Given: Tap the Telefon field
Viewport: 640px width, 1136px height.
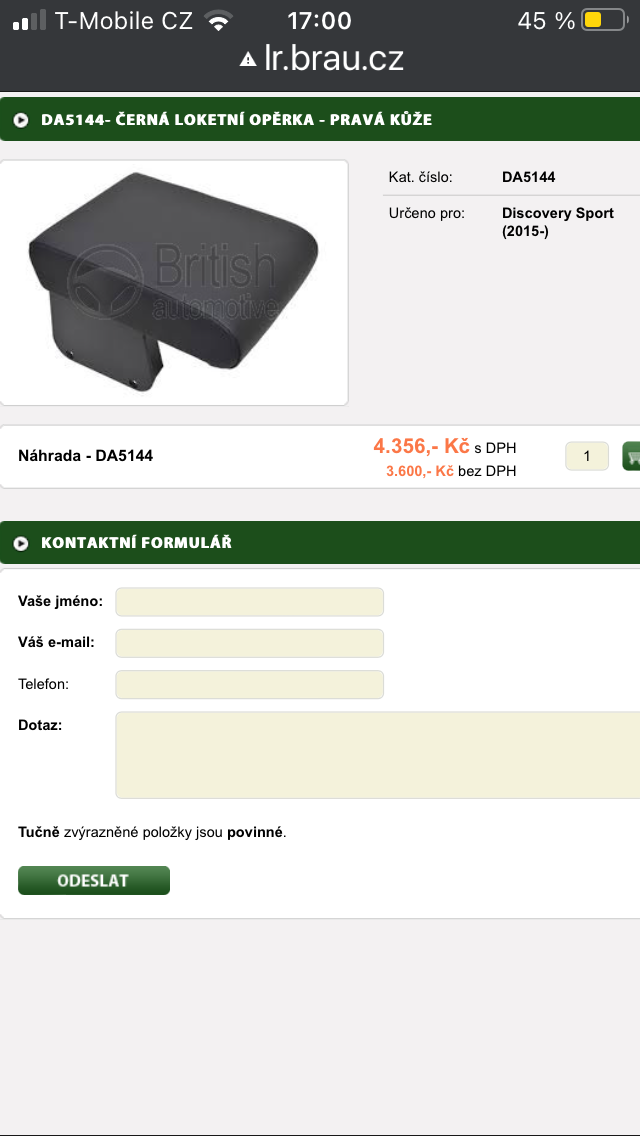Looking at the screenshot, I should point(249,685).
